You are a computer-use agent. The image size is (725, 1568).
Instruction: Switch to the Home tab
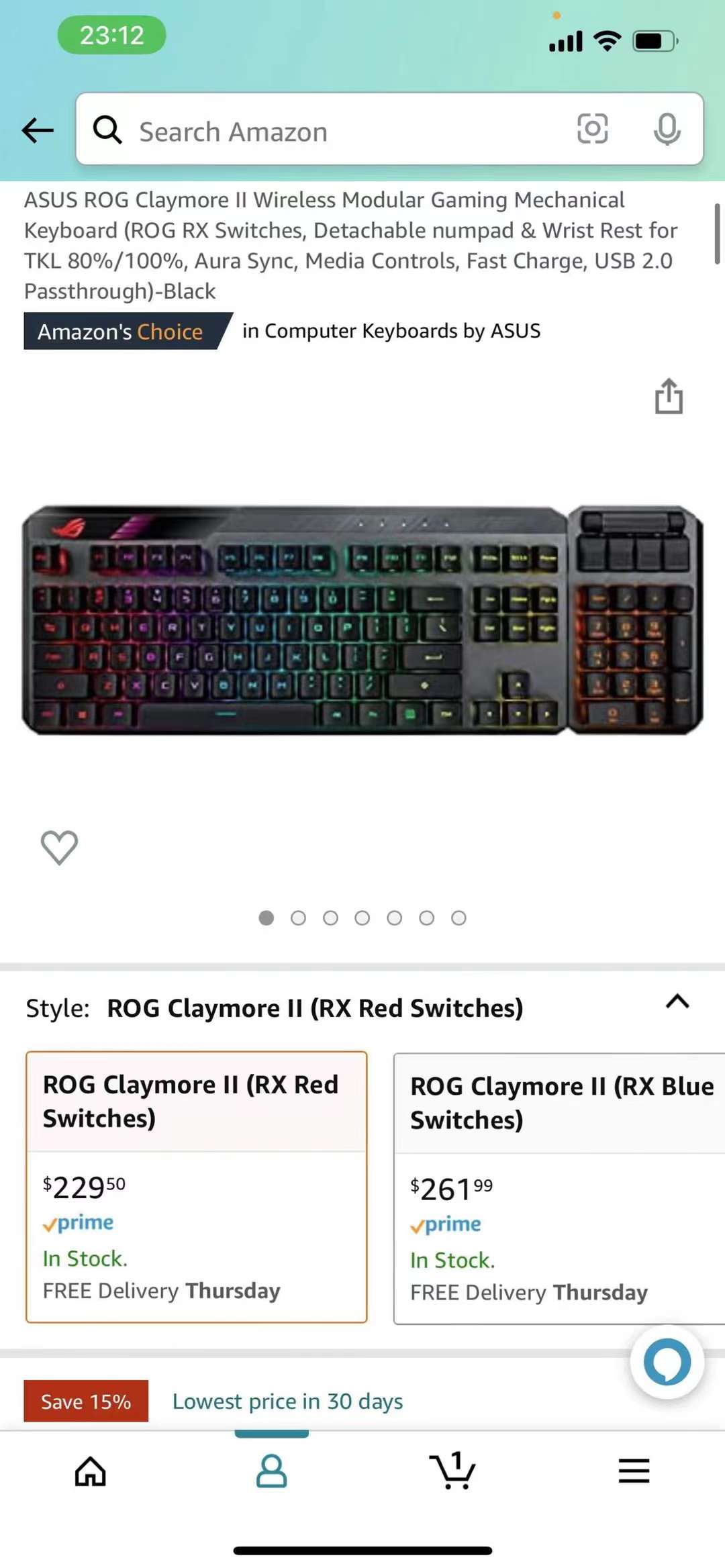tap(91, 1471)
